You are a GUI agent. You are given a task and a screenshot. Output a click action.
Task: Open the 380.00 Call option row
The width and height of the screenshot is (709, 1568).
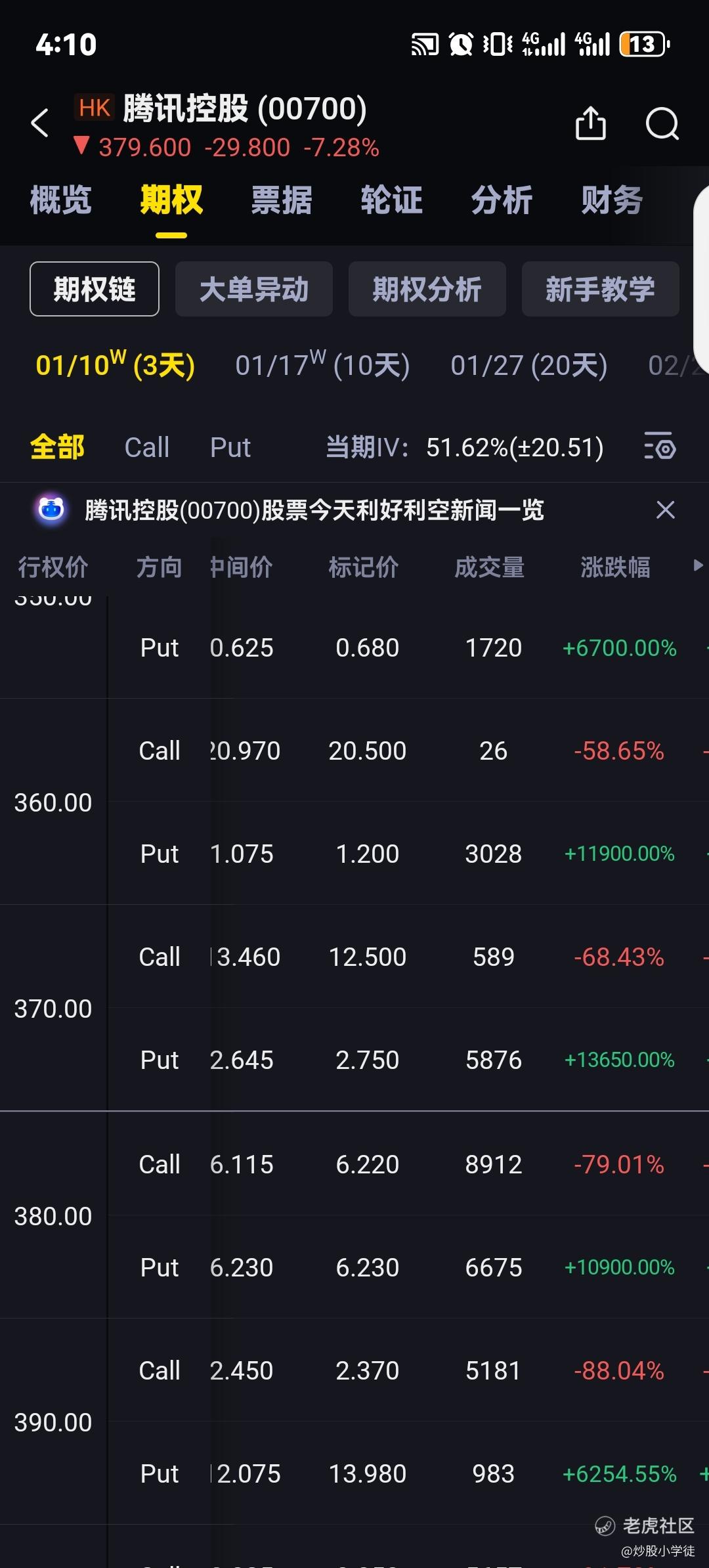click(x=408, y=1164)
